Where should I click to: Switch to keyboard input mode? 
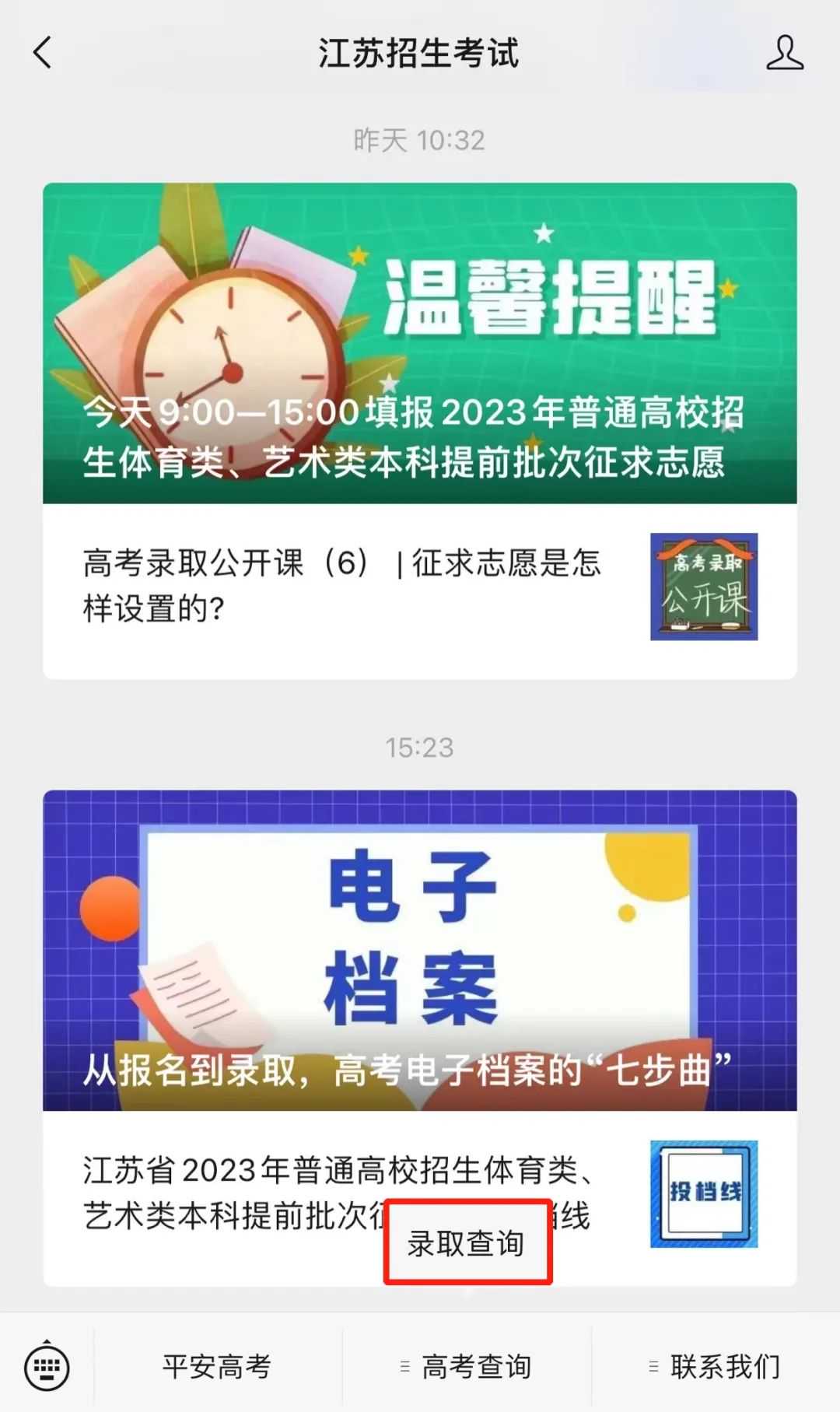(47, 1366)
